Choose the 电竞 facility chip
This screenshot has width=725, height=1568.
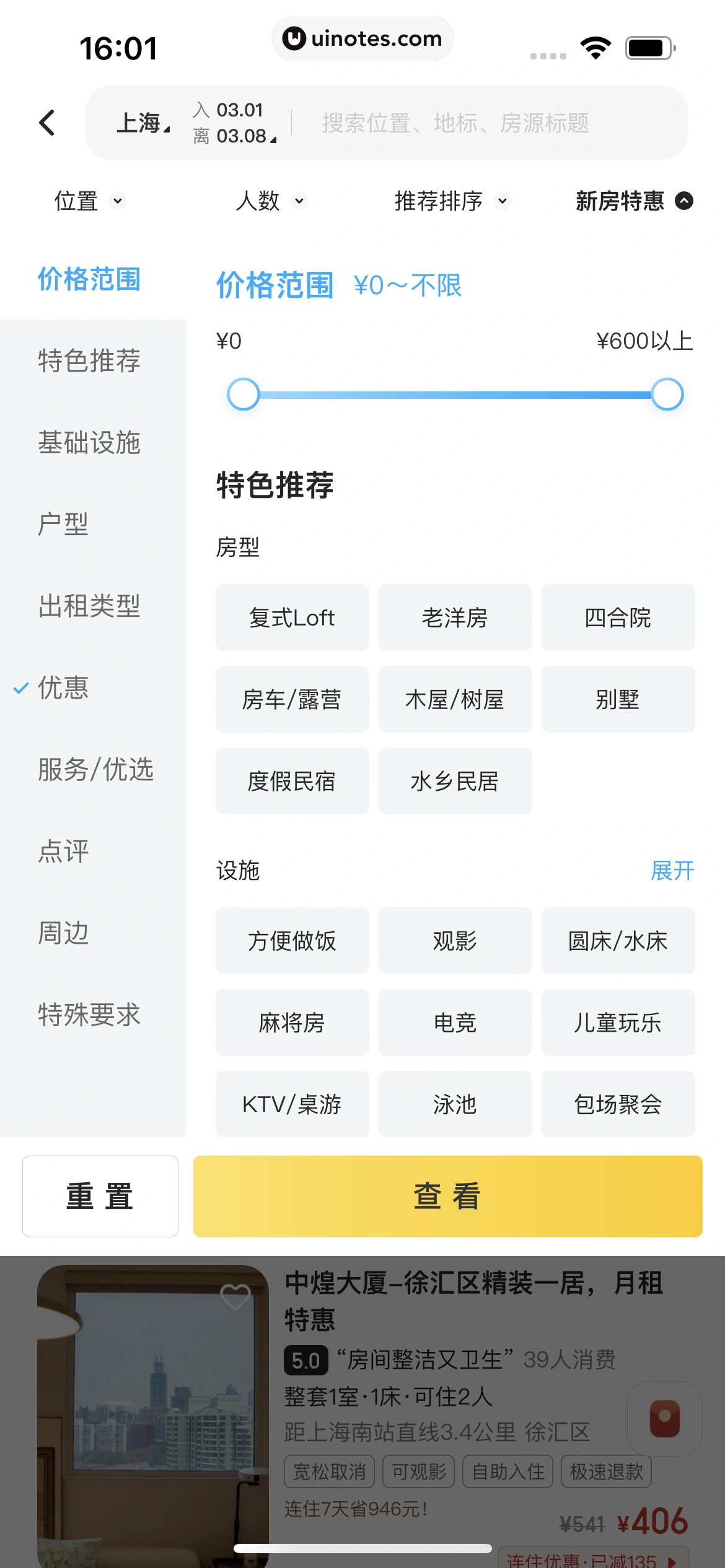[x=455, y=1022]
